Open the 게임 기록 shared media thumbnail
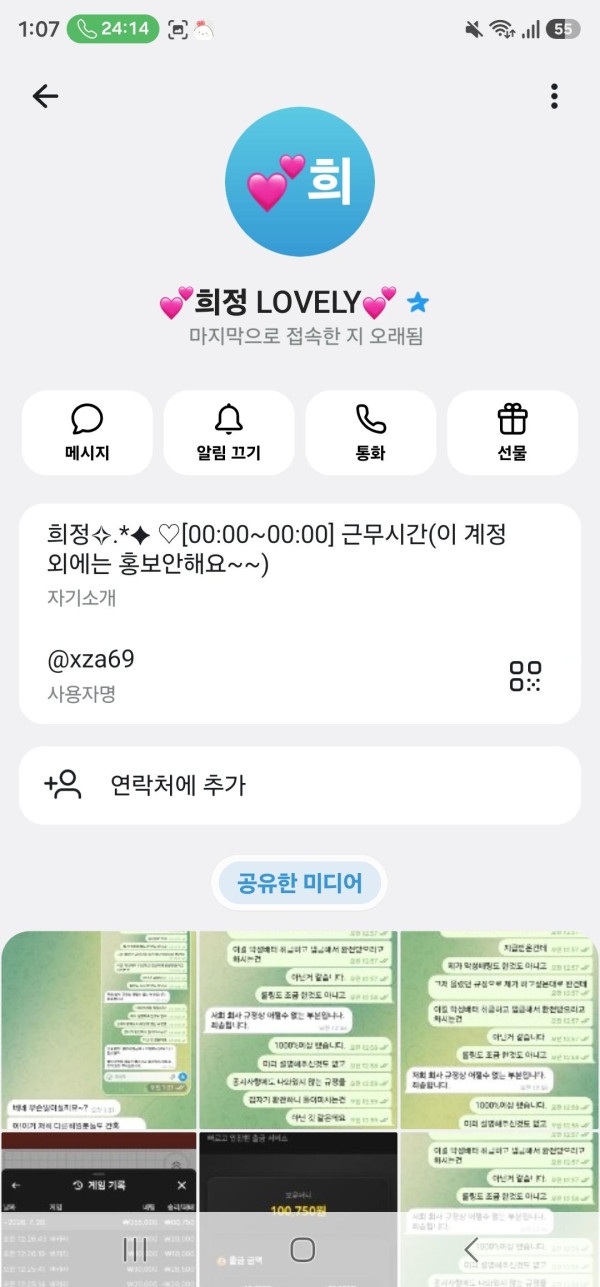This screenshot has height=1287, width=600. tap(99, 1210)
